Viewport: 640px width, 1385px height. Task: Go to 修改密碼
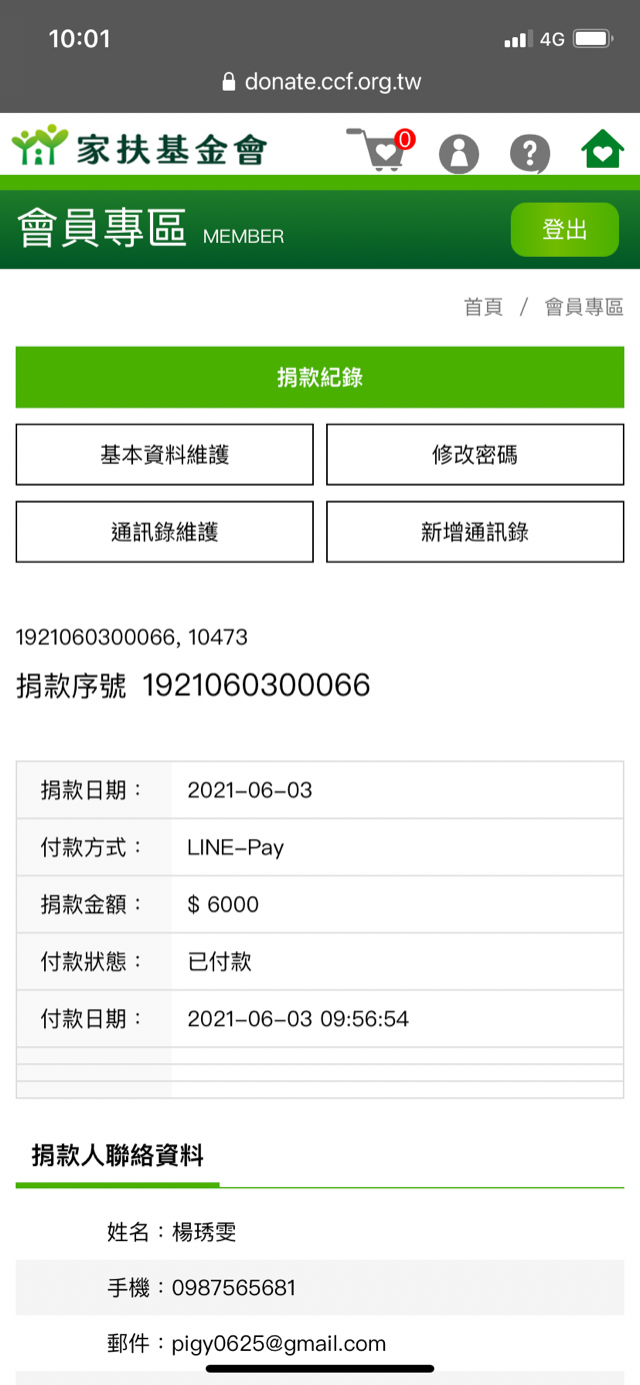(475, 455)
